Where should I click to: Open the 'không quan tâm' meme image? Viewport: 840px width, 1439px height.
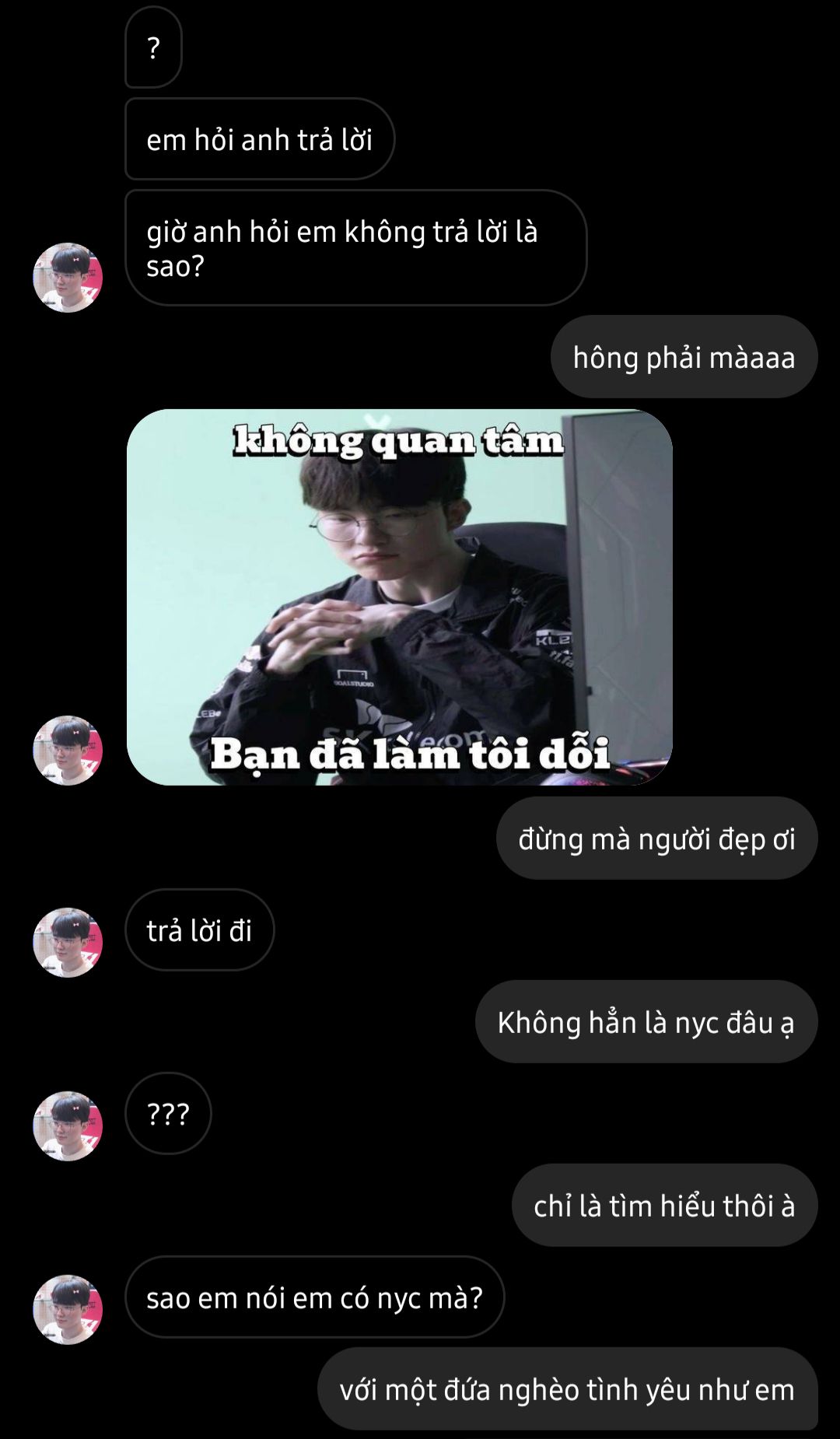[399, 597]
